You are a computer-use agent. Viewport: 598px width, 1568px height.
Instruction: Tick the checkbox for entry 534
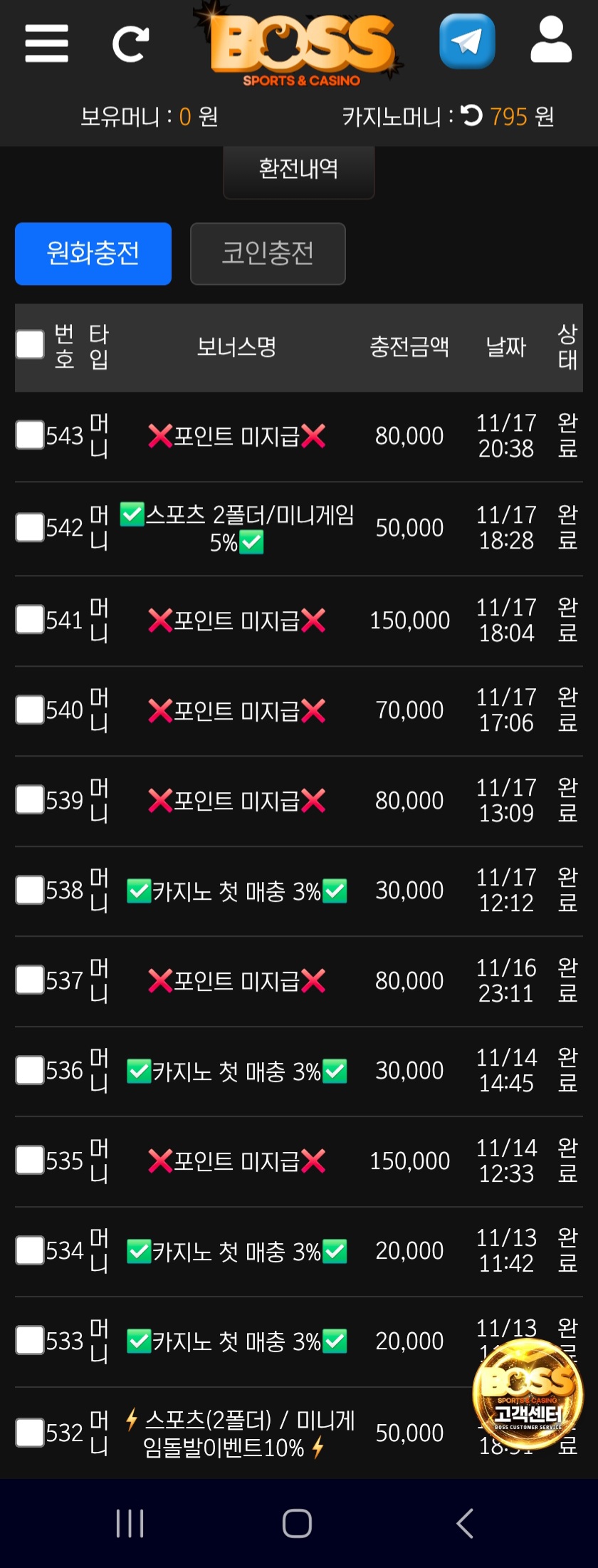(31, 1250)
